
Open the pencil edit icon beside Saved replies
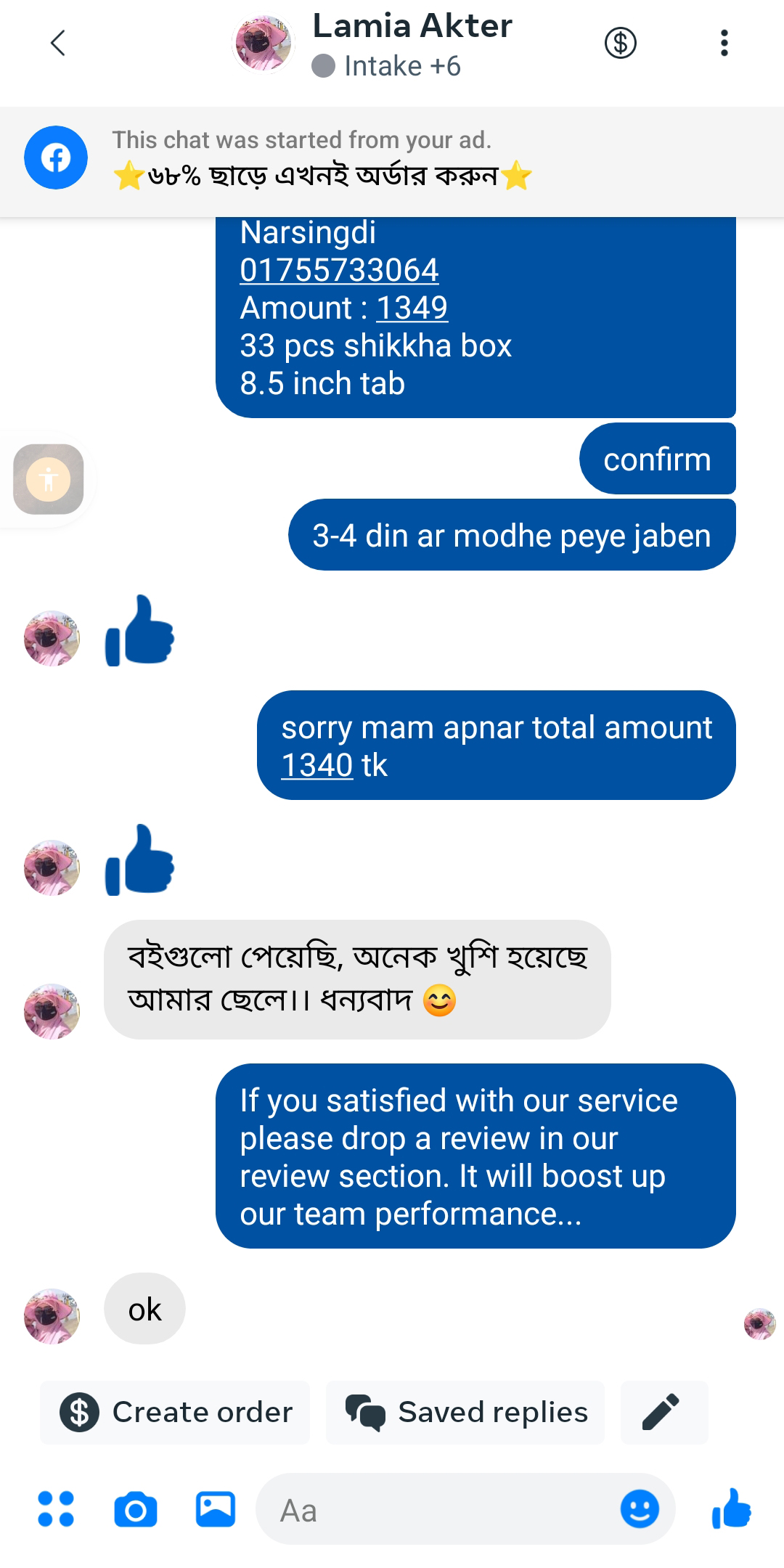pyautogui.click(x=663, y=1412)
